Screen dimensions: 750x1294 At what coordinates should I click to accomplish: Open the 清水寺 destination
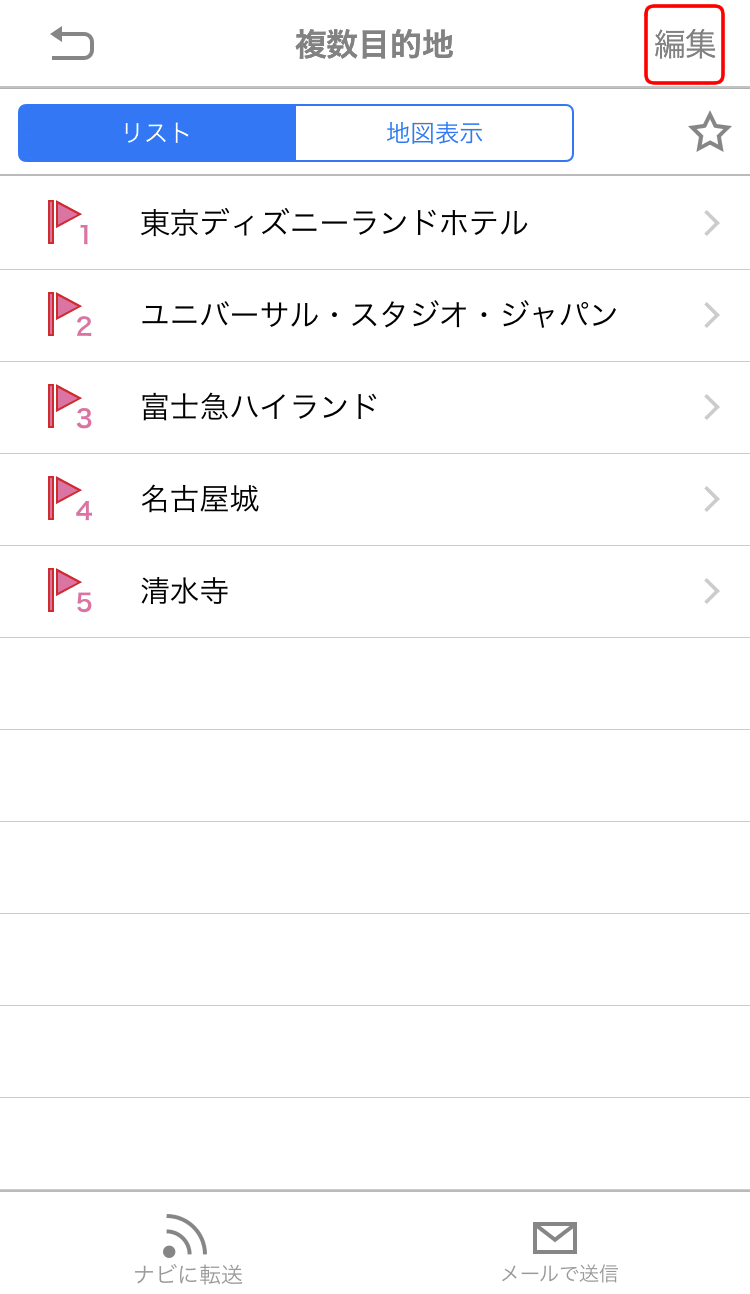click(x=374, y=591)
